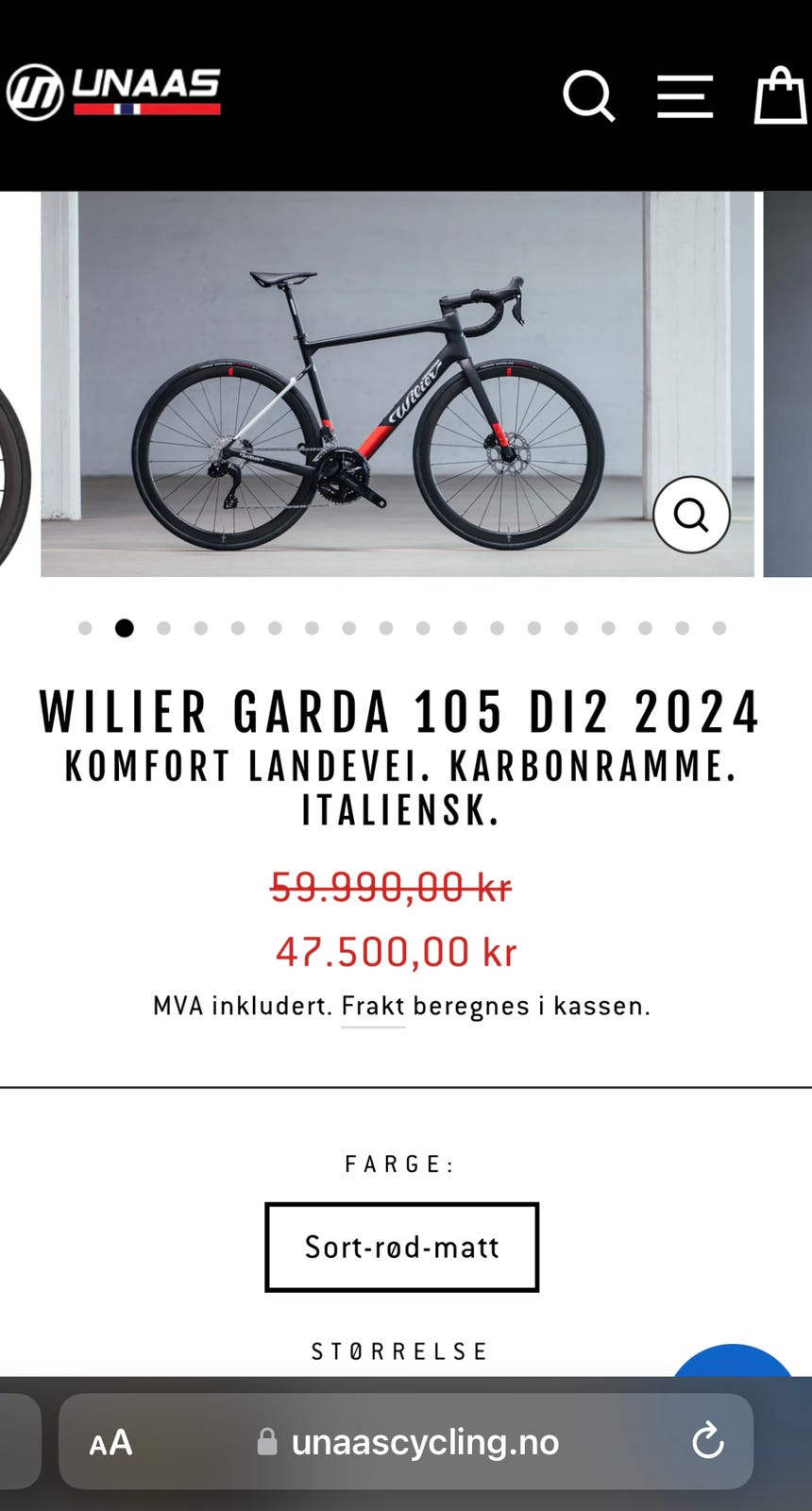Tap the padlock icon next to the URL
The image size is (812, 1511).
pos(265,1442)
